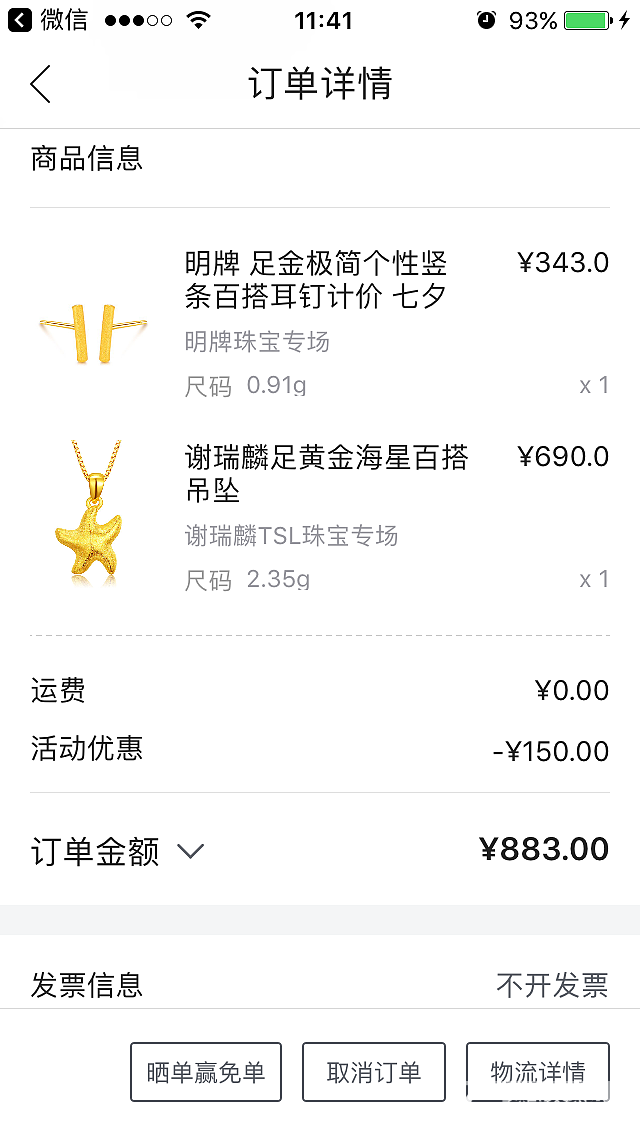Cancel this order with 取消订单
The height and width of the screenshot is (1136, 640).
pyautogui.click(x=374, y=1072)
